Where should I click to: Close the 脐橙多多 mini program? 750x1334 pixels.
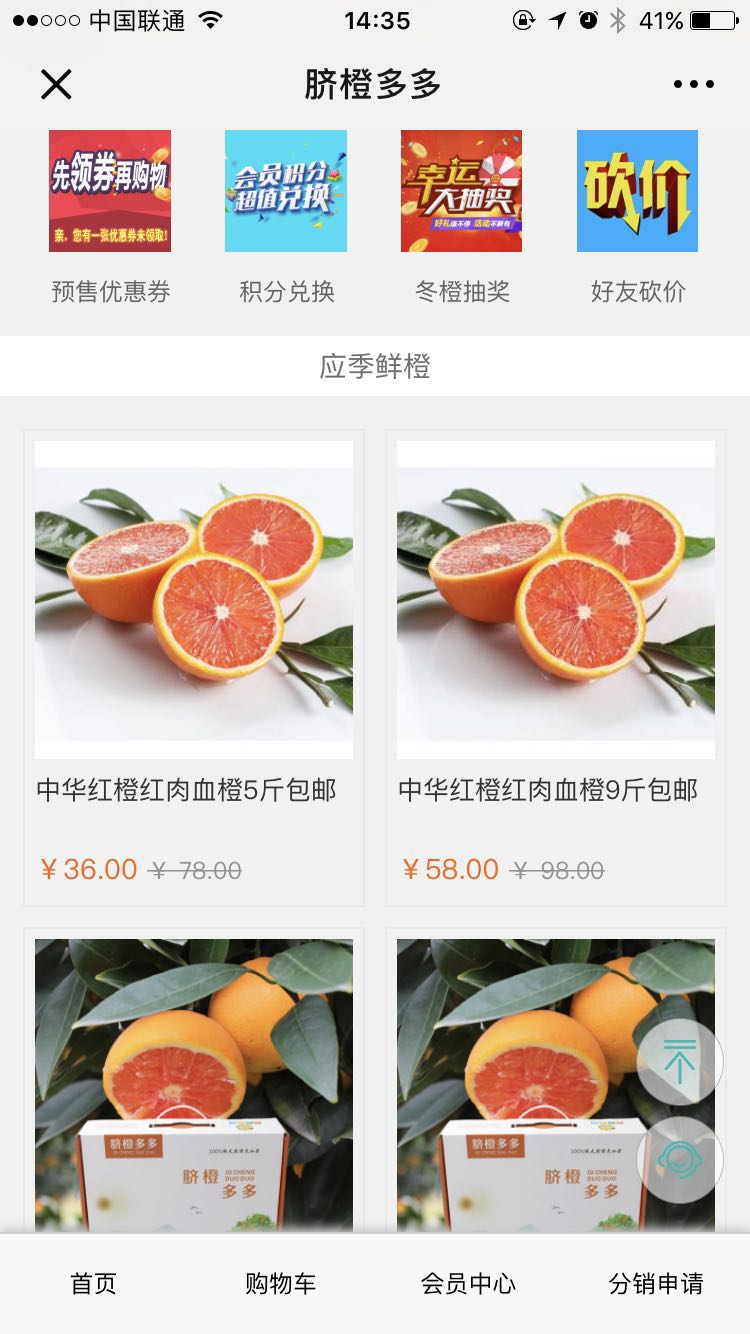pyautogui.click(x=56, y=84)
